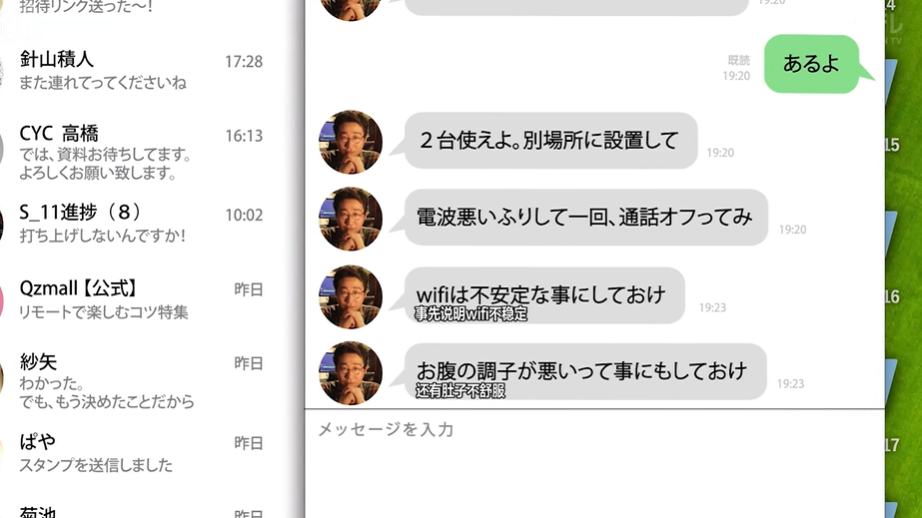Tap sender's avatar beside ２台使えよ message
This screenshot has height=518, width=922.
350,142
